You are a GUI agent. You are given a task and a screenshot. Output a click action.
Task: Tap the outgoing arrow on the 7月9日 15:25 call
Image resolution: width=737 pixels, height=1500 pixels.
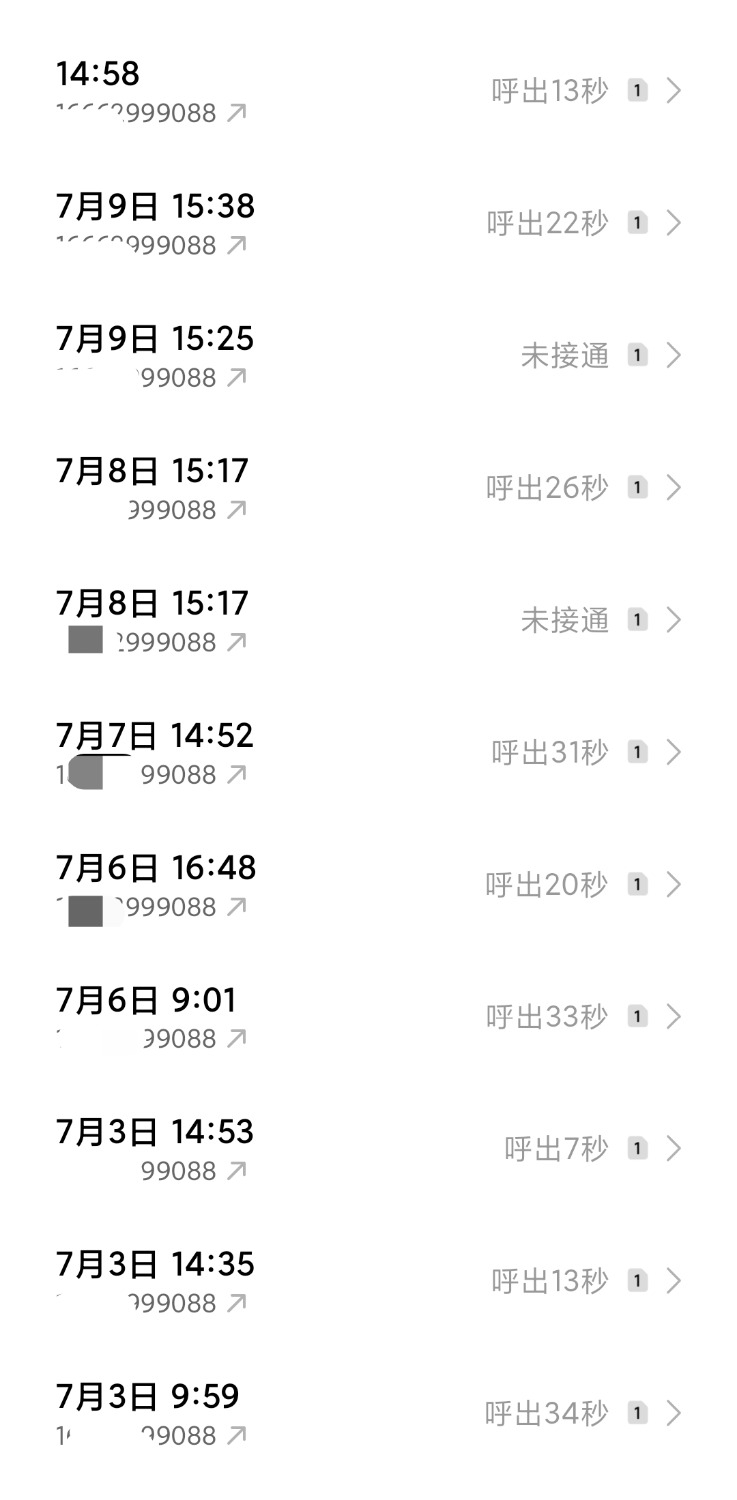coord(236,377)
